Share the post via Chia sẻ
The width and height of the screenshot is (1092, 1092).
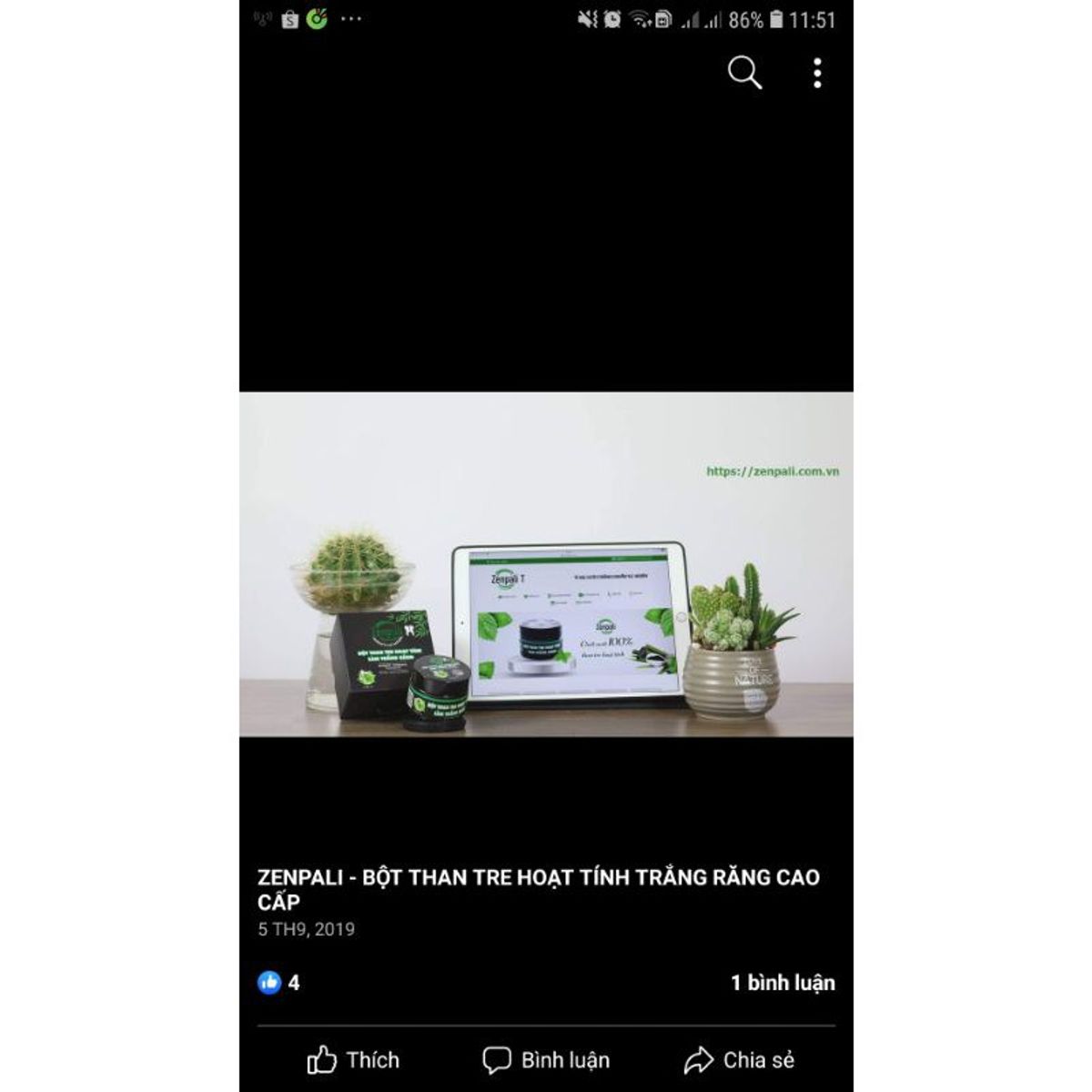coord(739,1060)
